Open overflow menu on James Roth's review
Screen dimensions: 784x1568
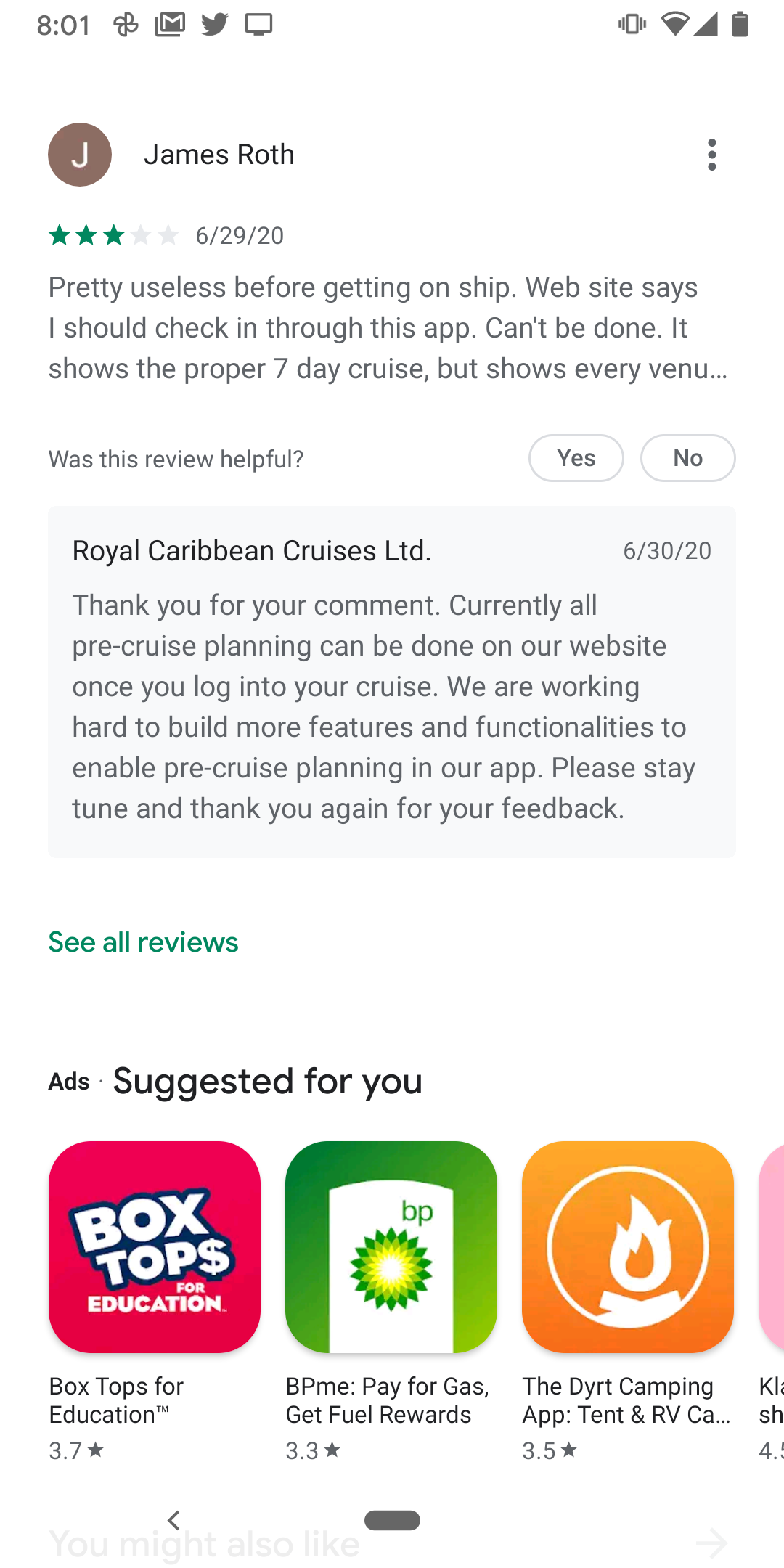tap(711, 155)
